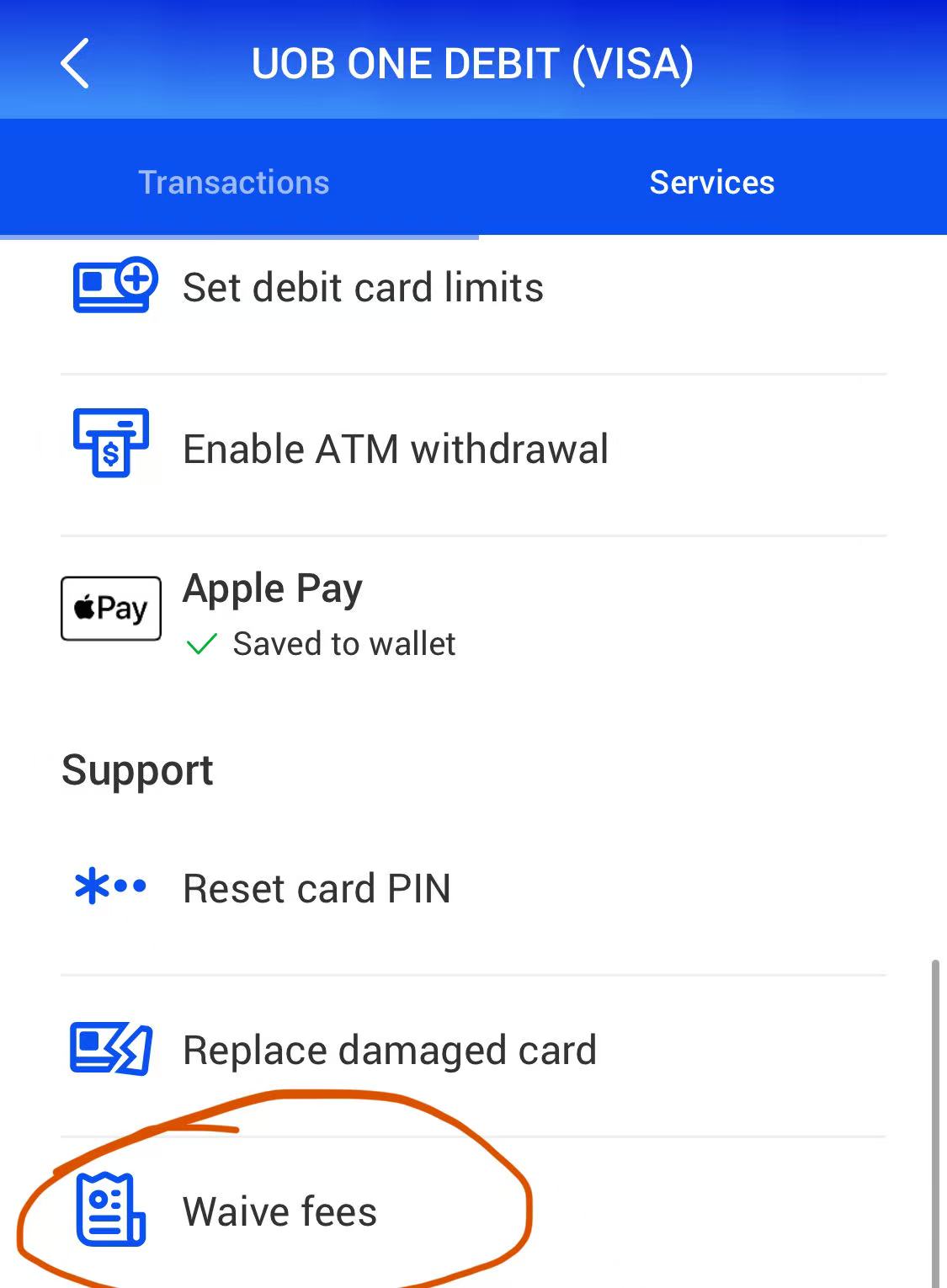Screen dimensions: 947x1288
Task: Choose Replace damaged card
Action: pyautogui.click(x=389, y=1051)
